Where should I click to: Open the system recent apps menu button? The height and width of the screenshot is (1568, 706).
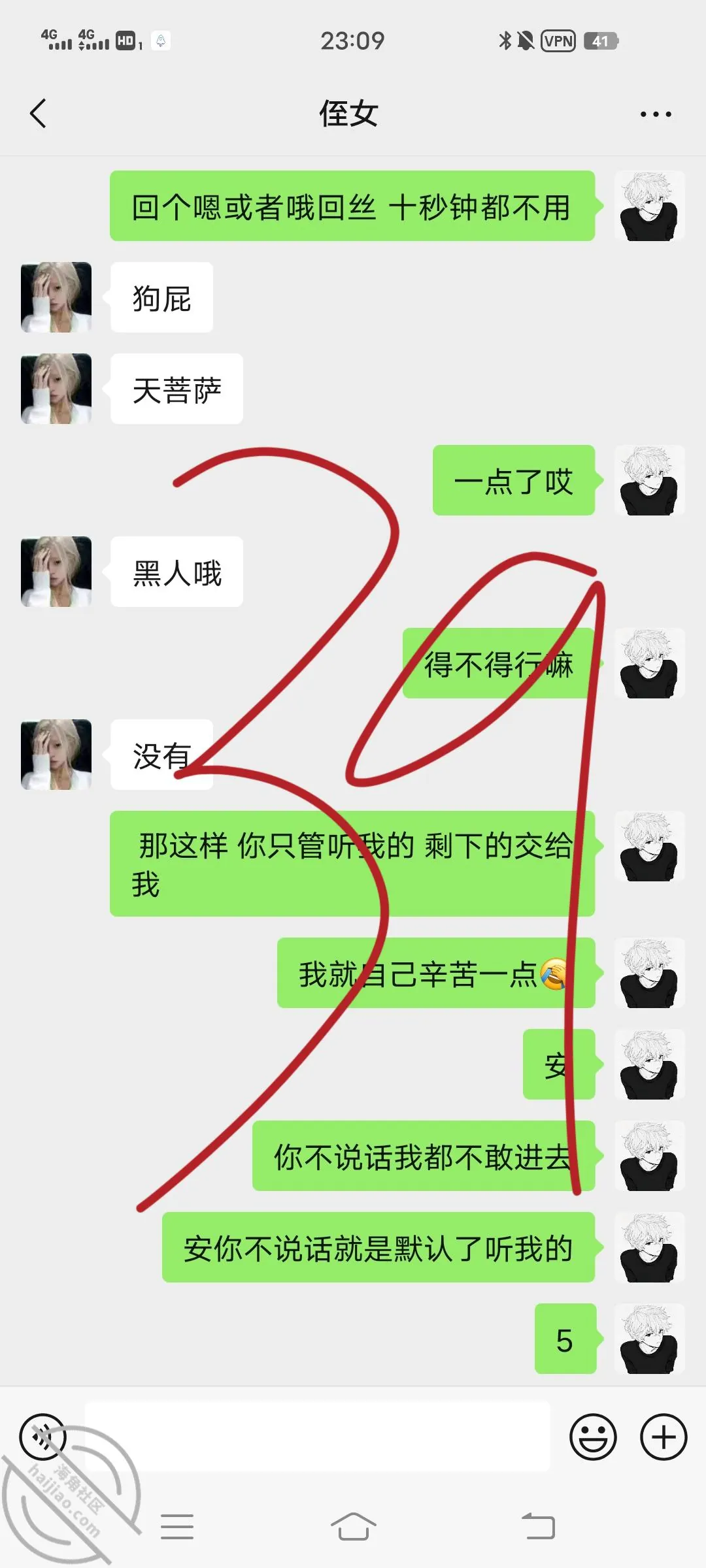[x=177, y=1527]
